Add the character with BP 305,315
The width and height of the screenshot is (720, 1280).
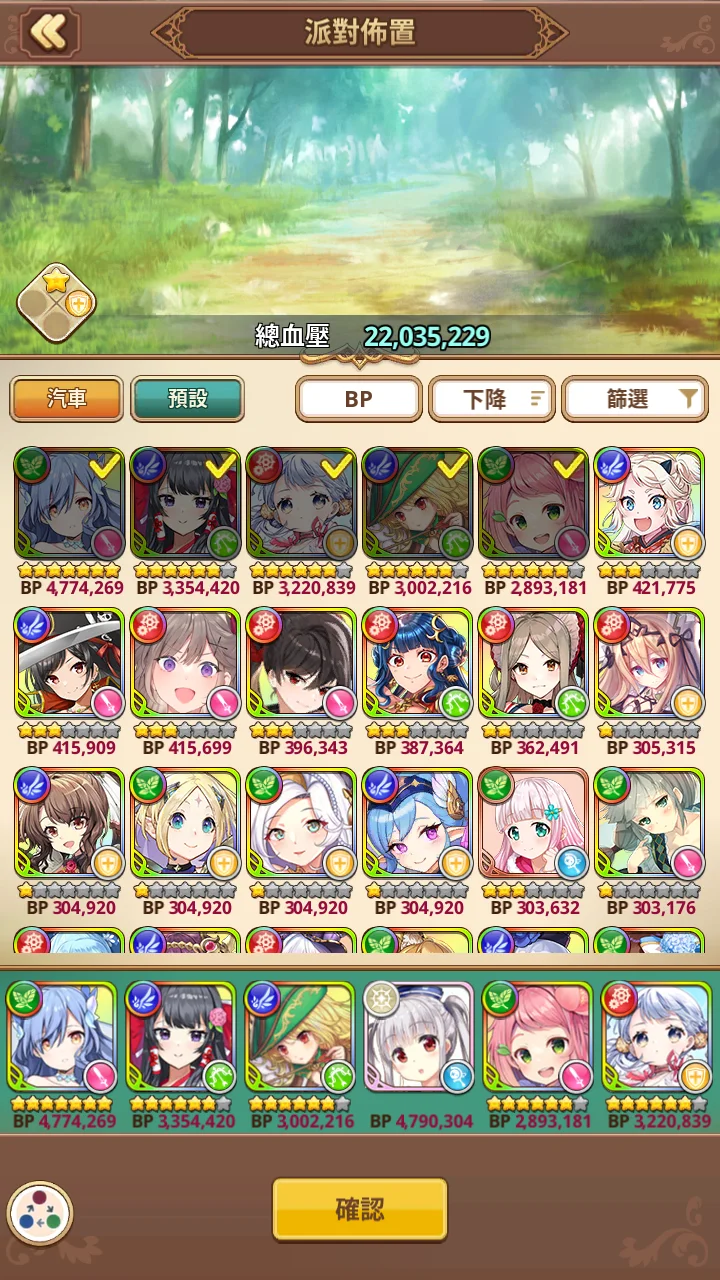(649, 663)
